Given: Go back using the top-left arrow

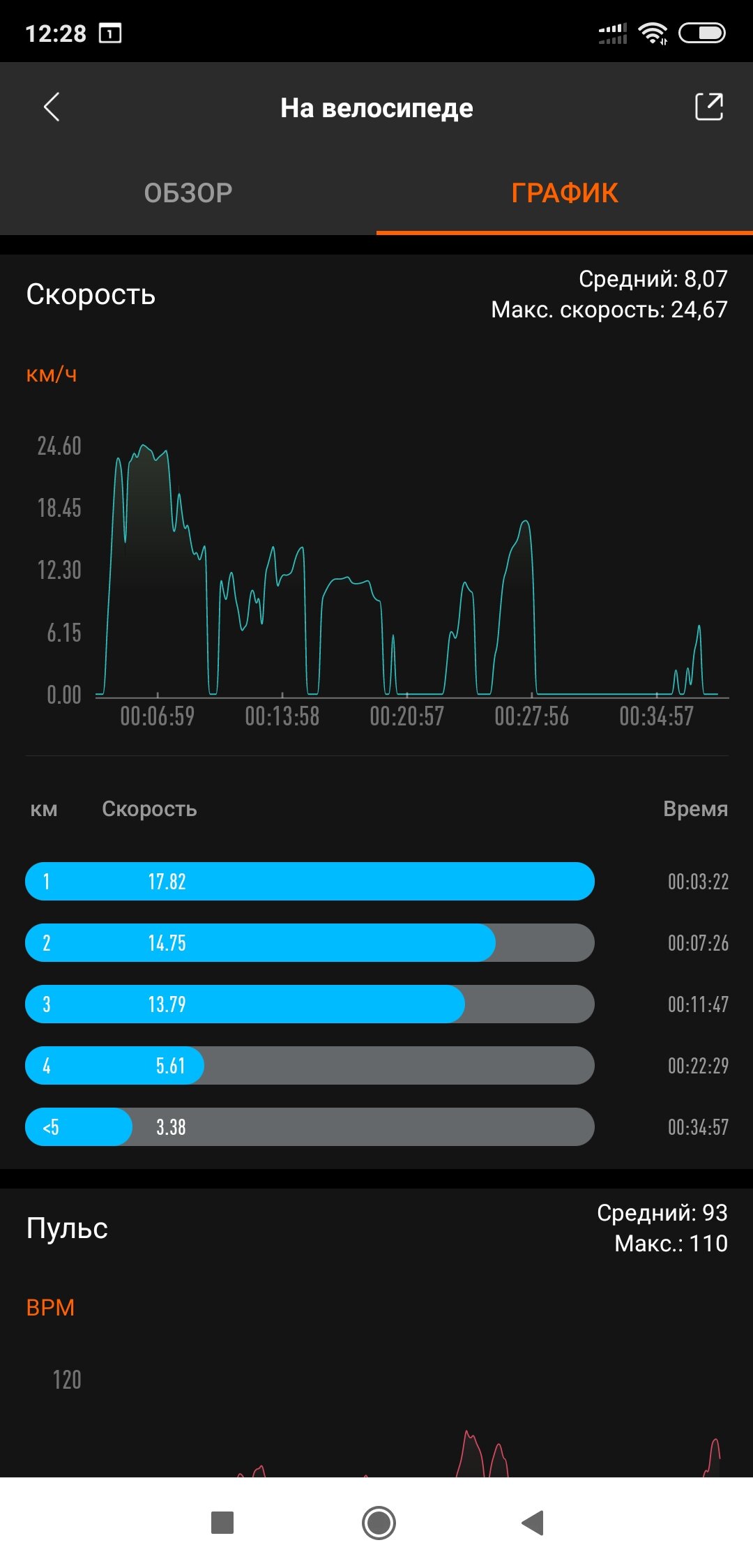Looking at the screenshot, I should point(52,107).
